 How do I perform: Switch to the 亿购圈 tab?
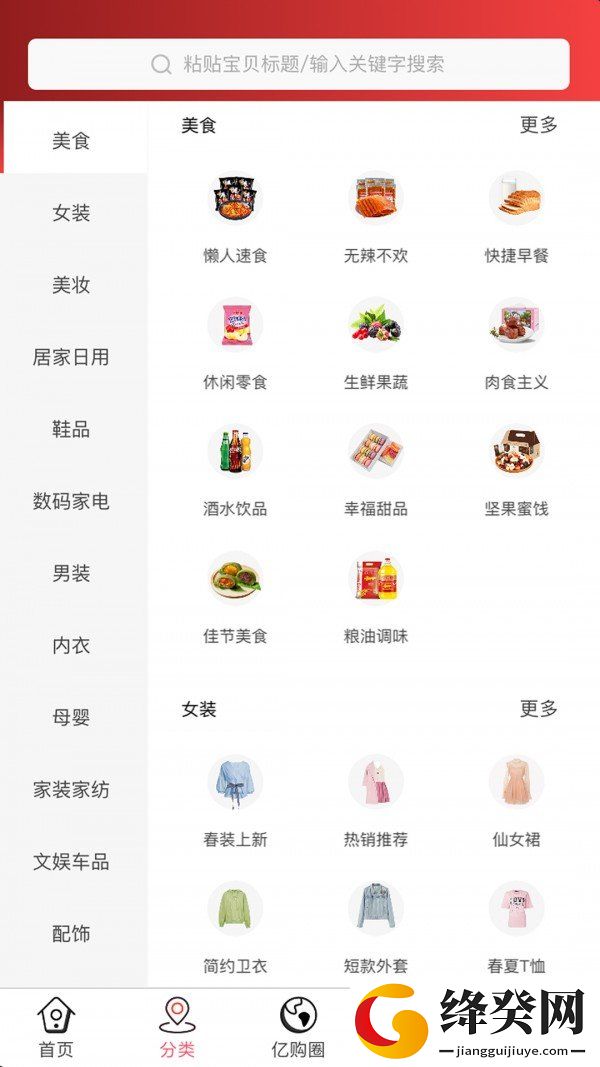[x=298, y=1028]
